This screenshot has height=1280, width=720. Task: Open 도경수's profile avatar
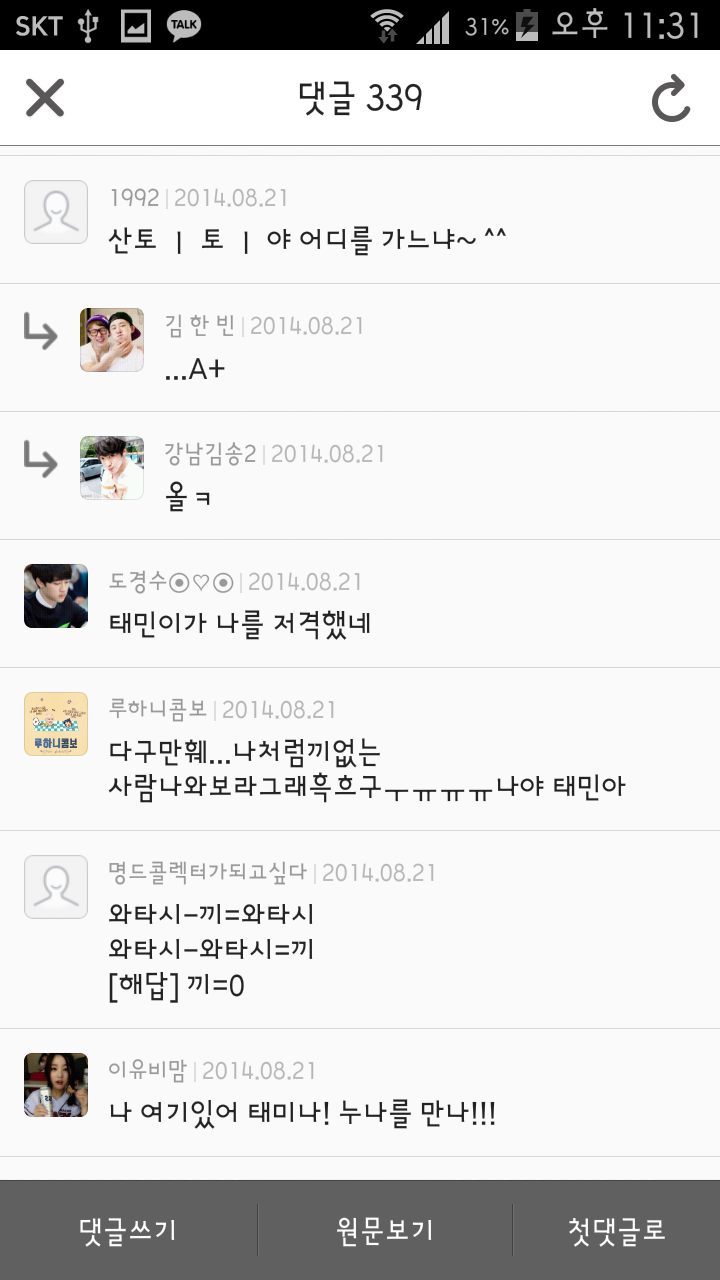click(56, 596)
